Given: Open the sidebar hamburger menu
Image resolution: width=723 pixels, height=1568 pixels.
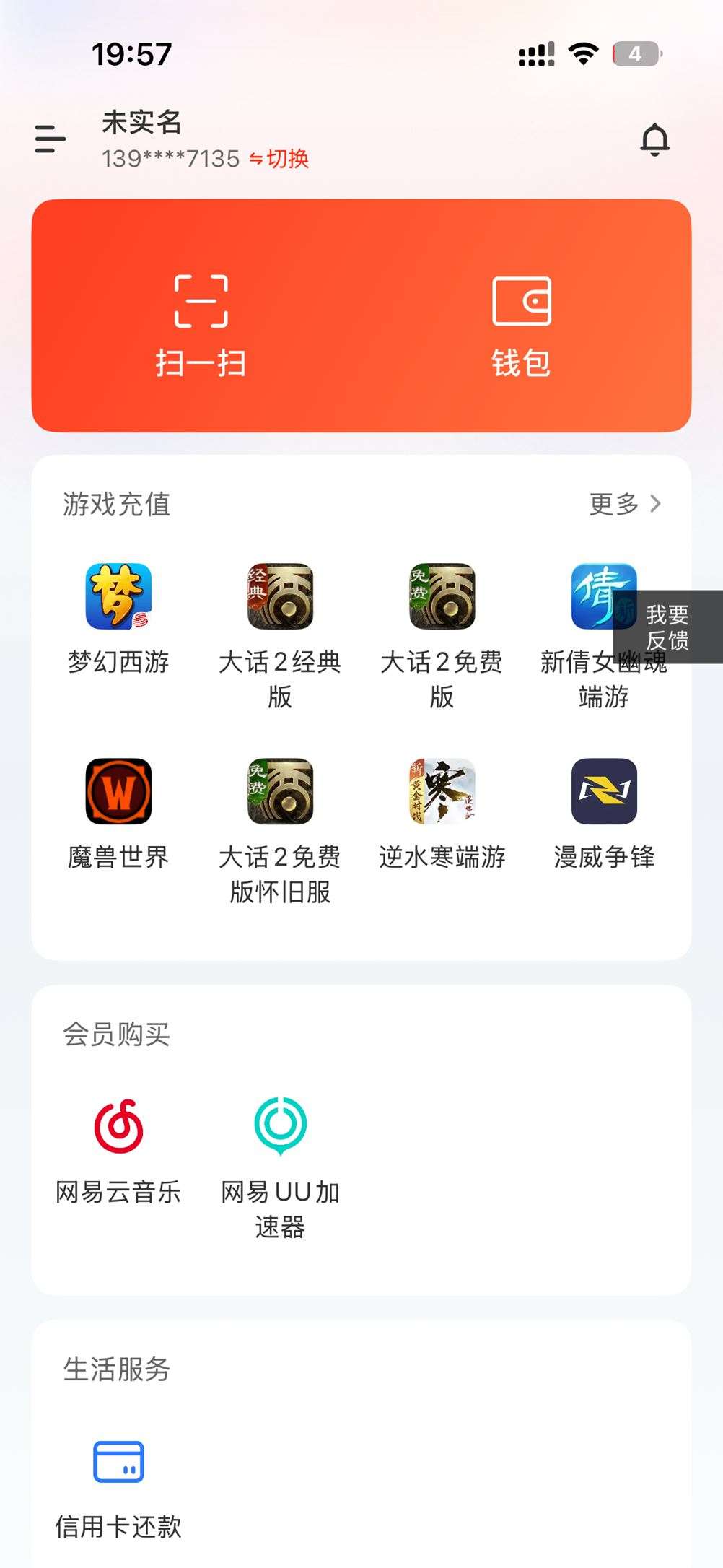Looking at the screenshot, I should (48, 139).
